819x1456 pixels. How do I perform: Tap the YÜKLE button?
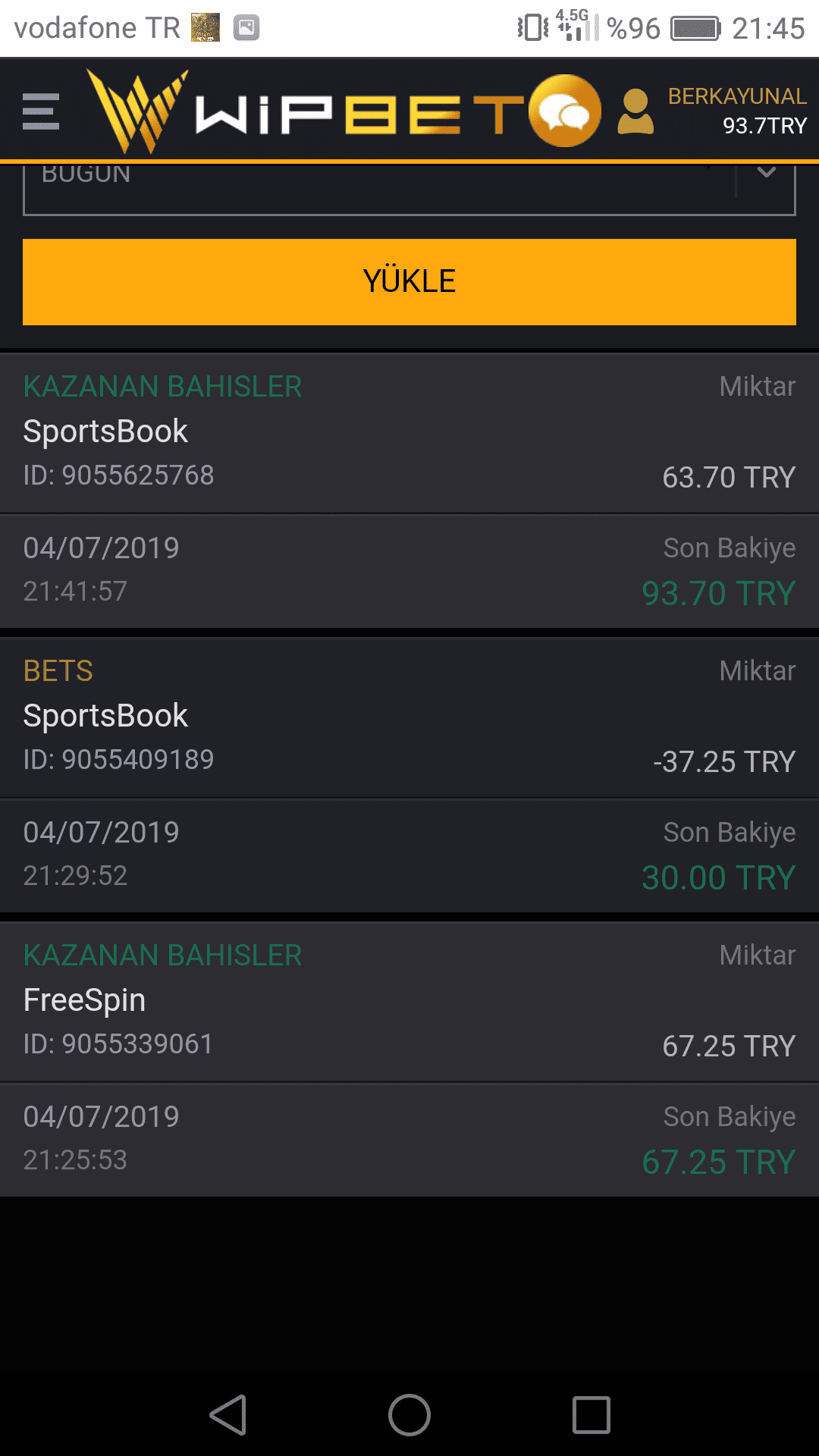409,282
